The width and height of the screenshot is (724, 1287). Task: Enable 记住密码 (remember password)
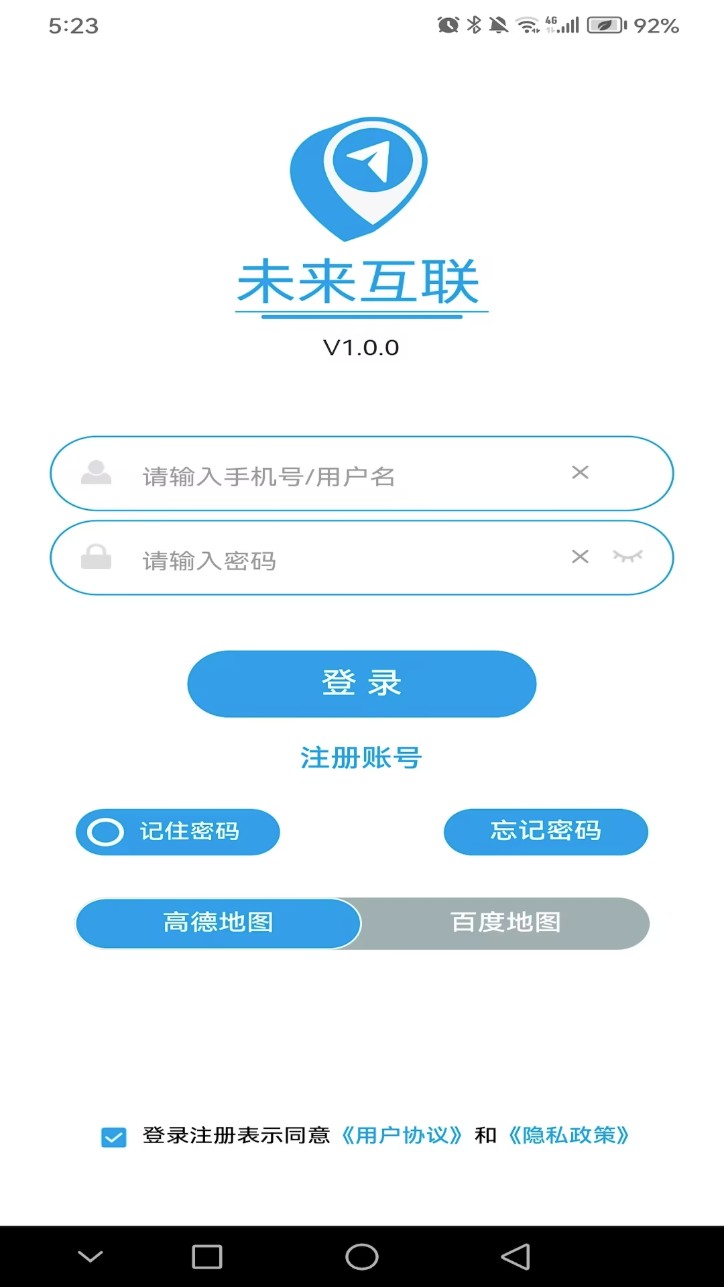(x=105, y=831)
